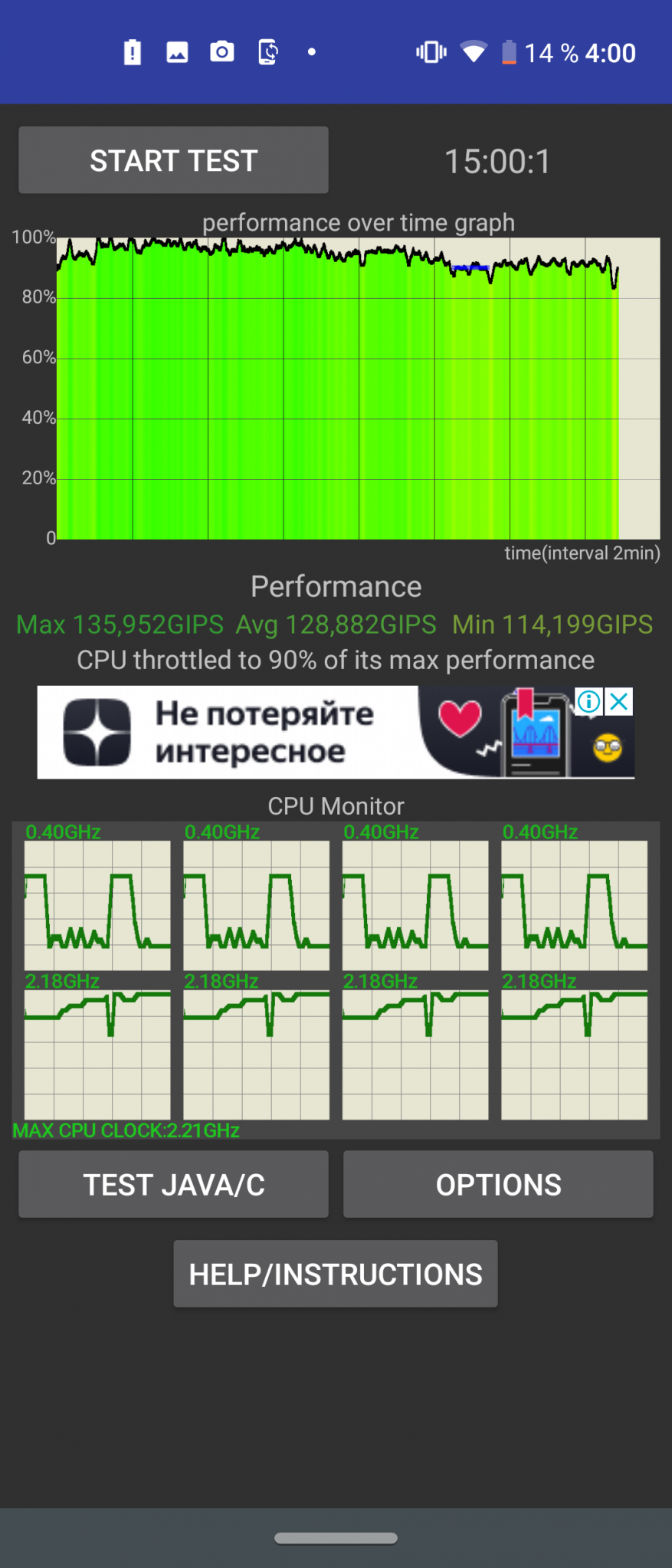Tap the TEST JAVA/C button
This screenshot has height=1568, width=672.
tap(173, 1184)
